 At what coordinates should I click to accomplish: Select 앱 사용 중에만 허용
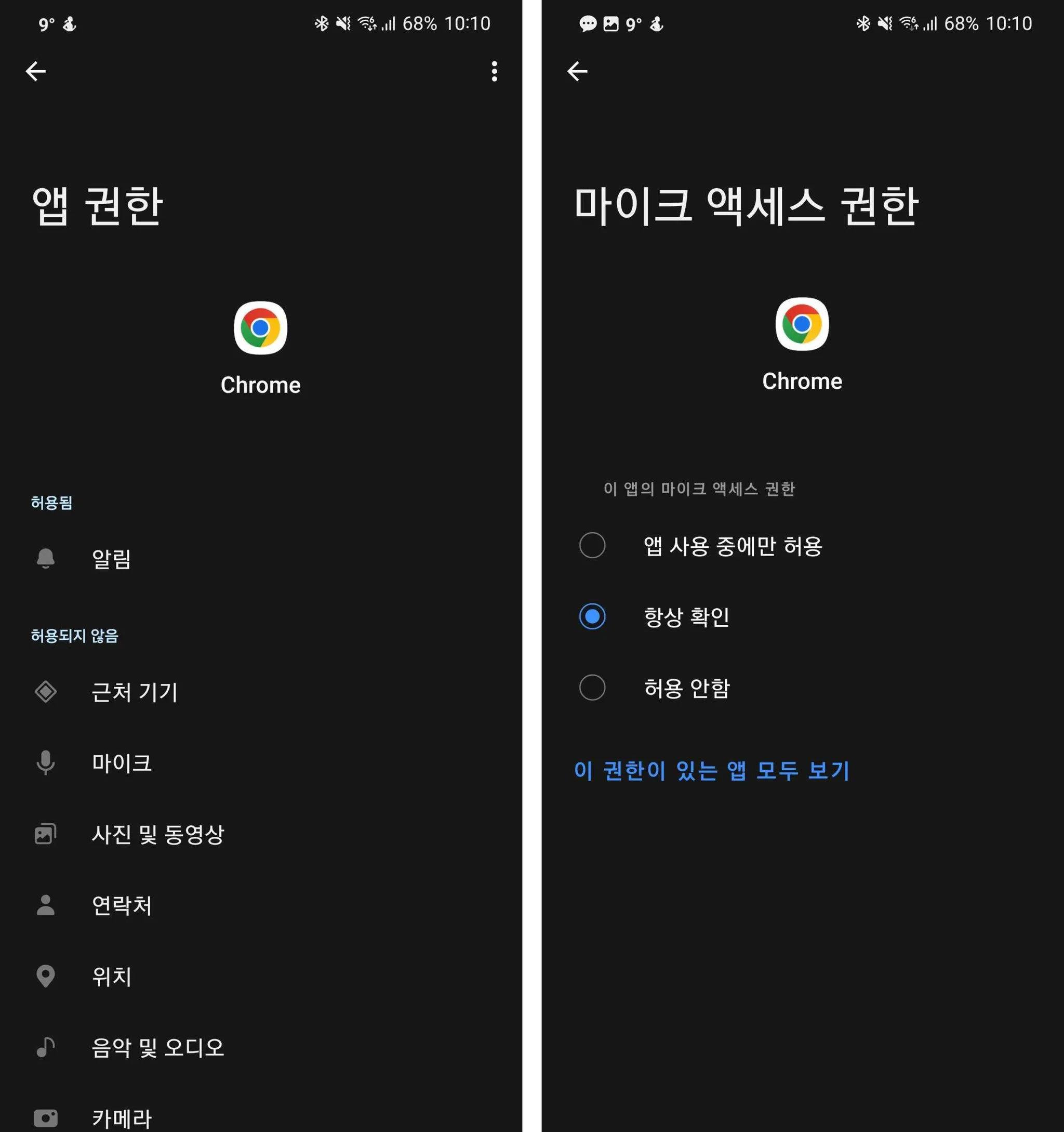coord(732,546)
